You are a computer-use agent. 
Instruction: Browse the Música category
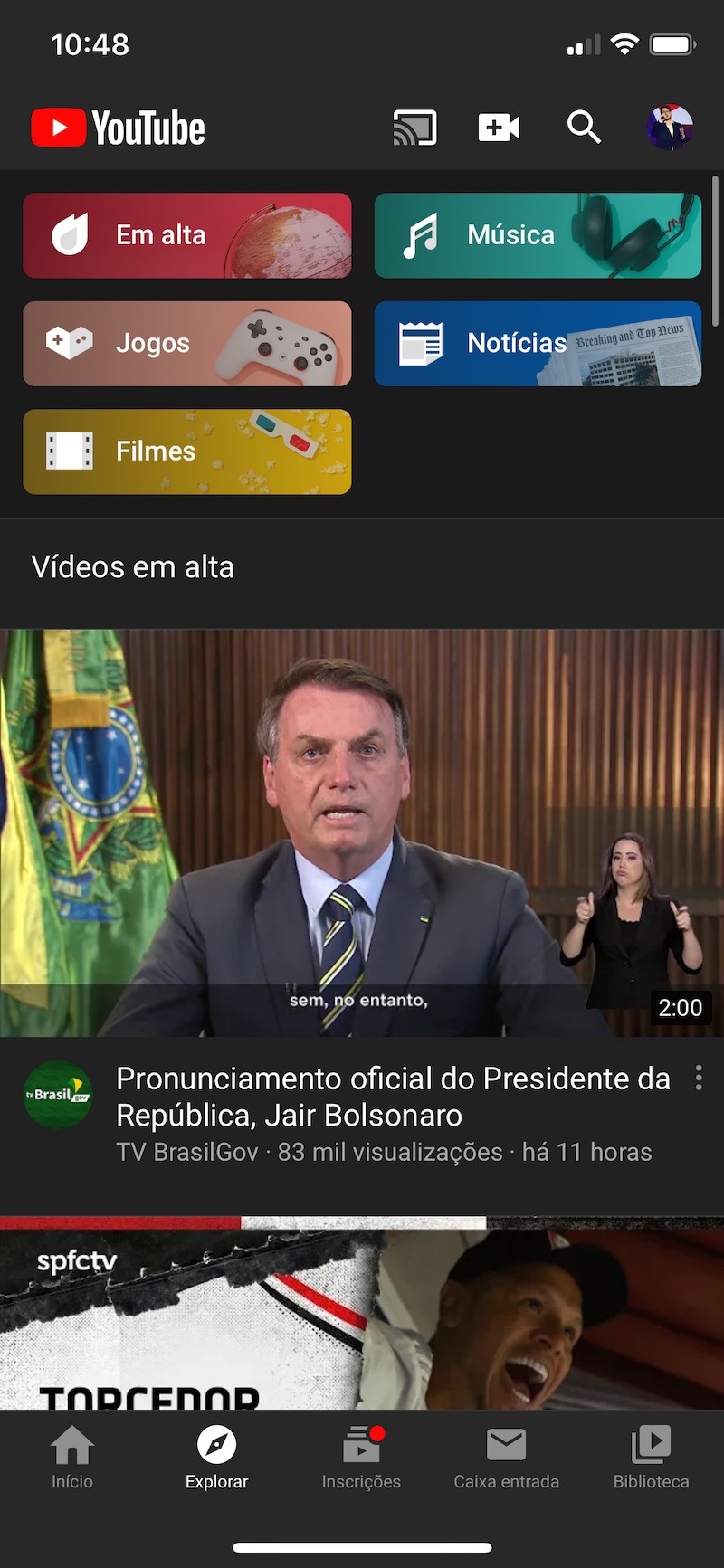click(x=538, y=235)
